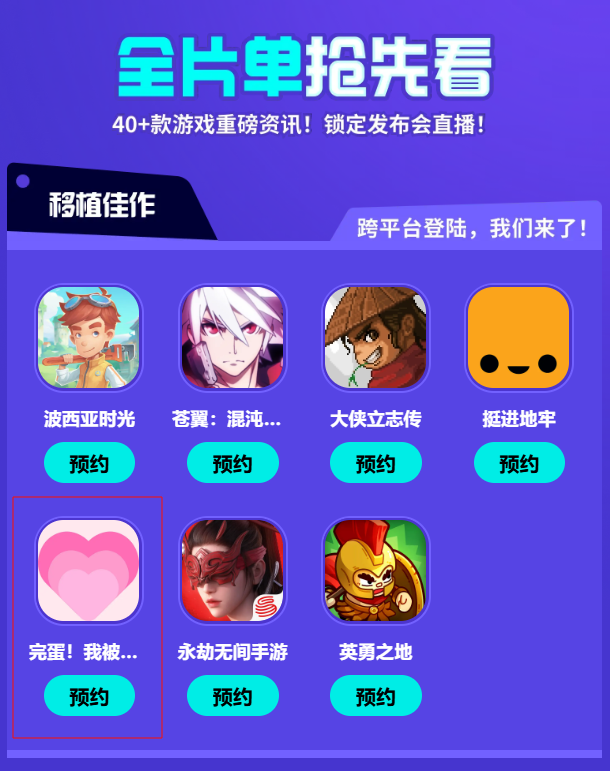Hit 预约 below 挺进地牢
The width and height of the screenshot is (610, 771).
519,463
